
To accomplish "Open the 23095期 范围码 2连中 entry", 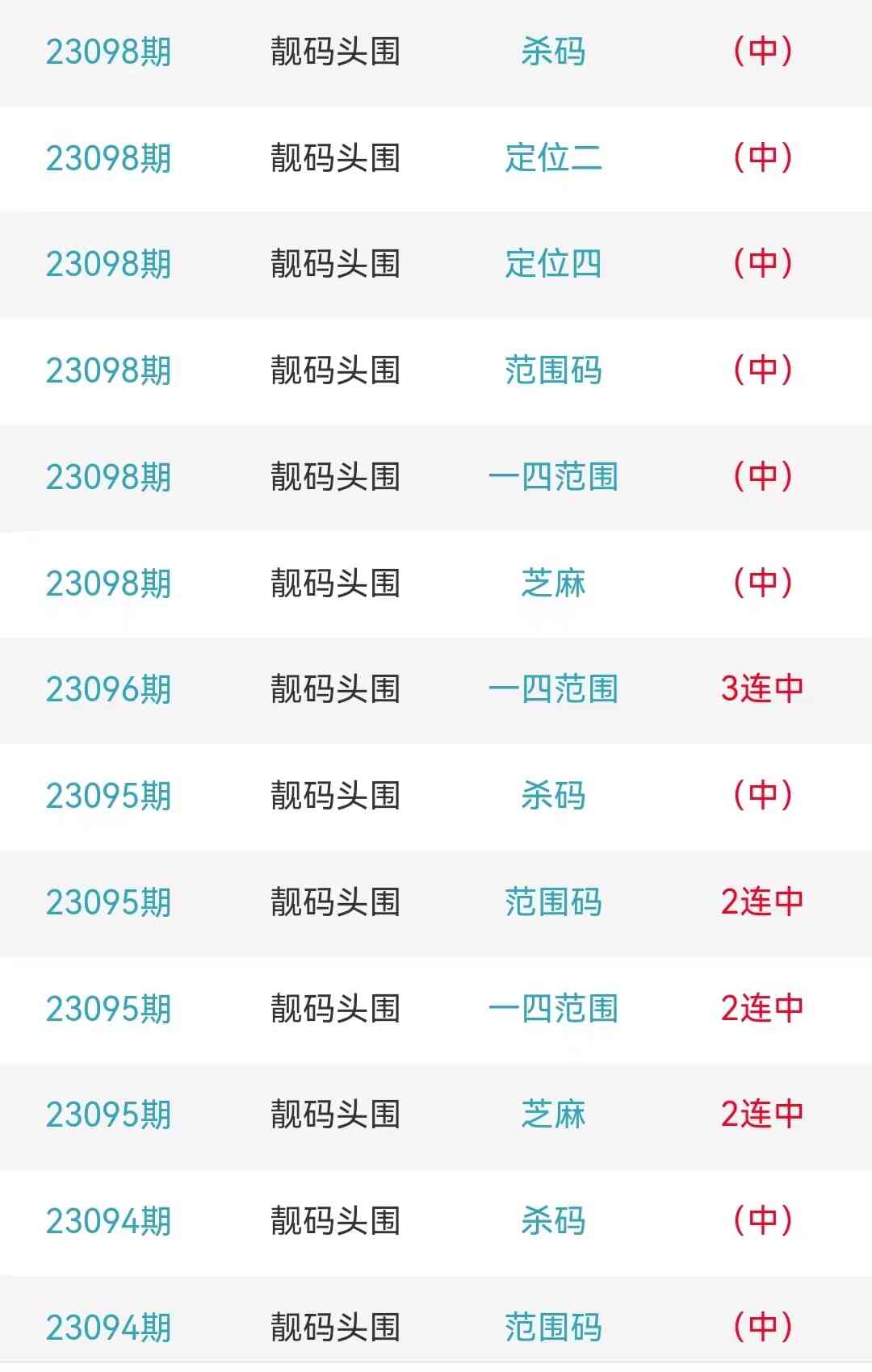I will [552, 902].
